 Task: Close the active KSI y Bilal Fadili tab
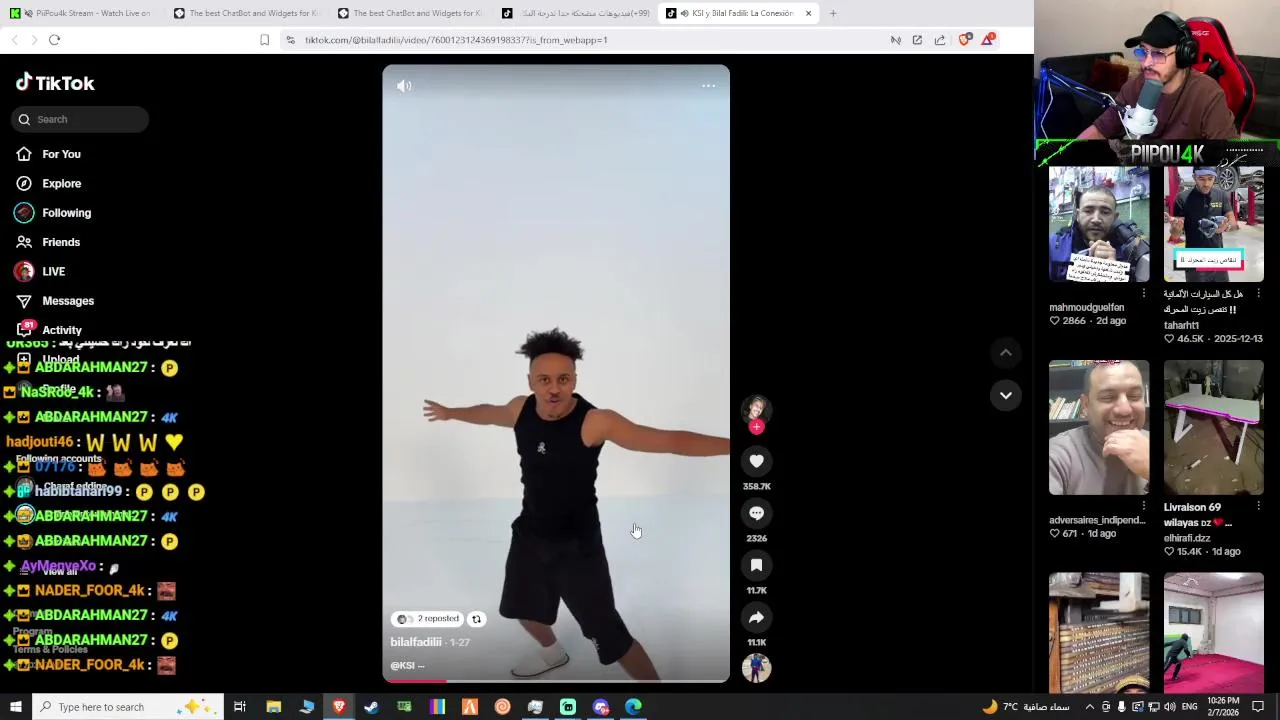click(x=808, y=13)
